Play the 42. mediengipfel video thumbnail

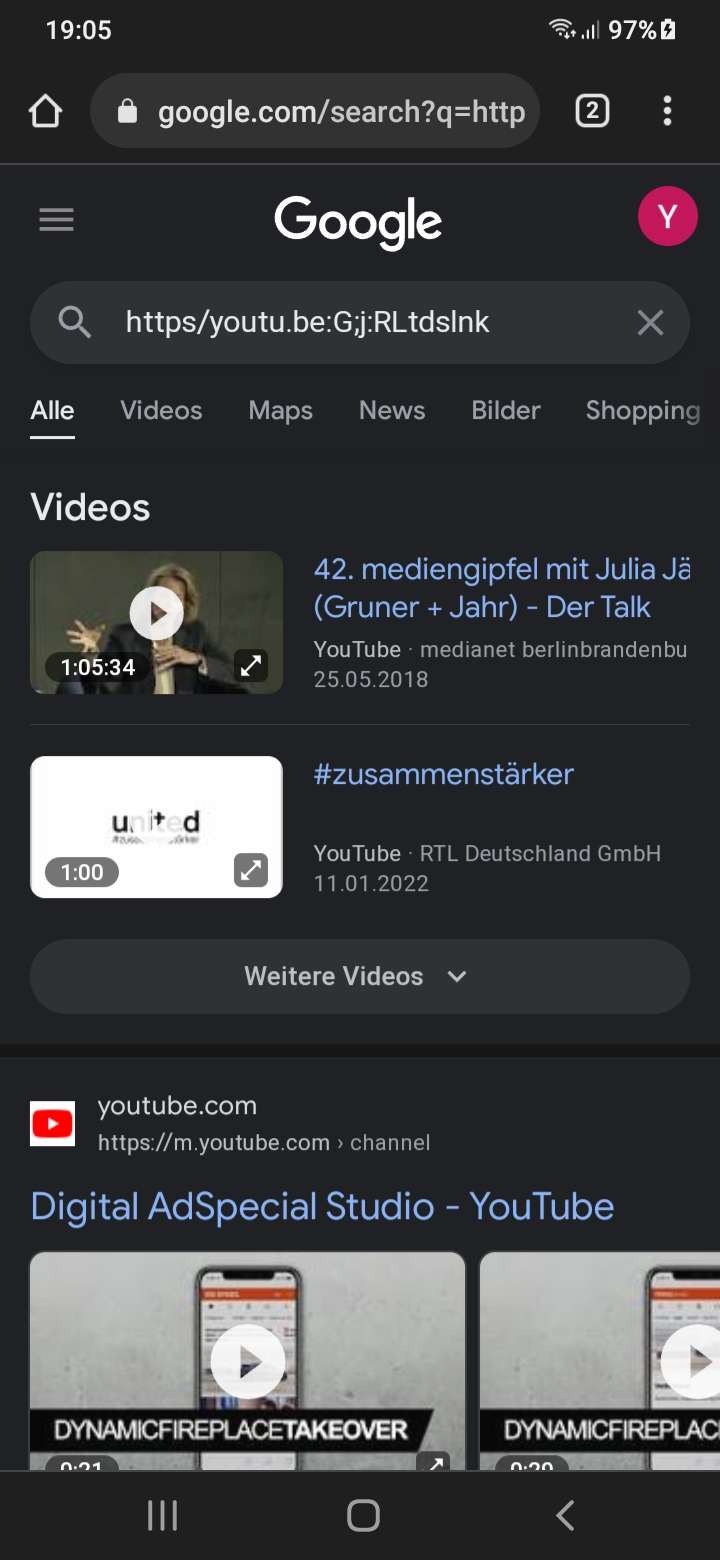[x=157, y=614]
